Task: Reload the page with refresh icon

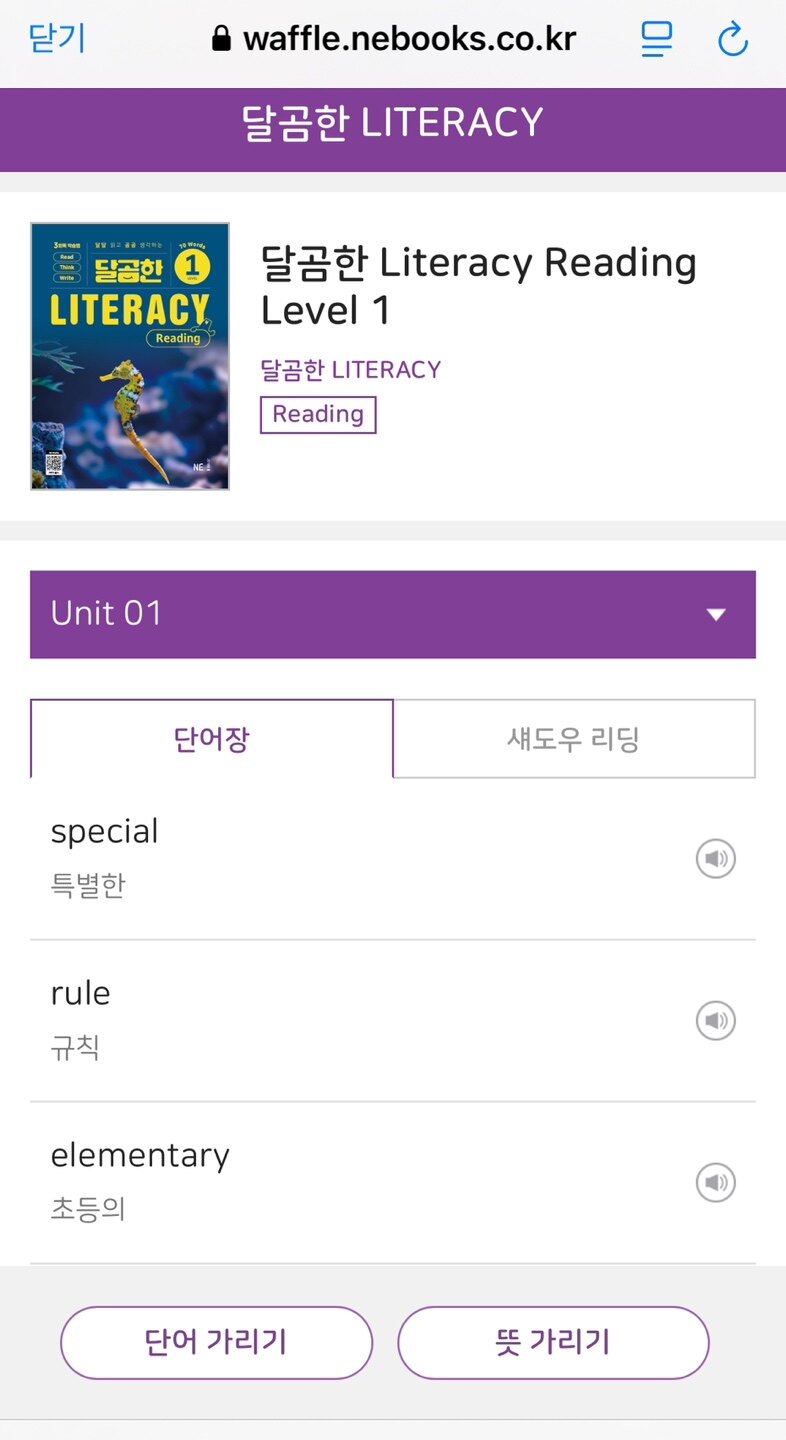Action: coord(733,39)
